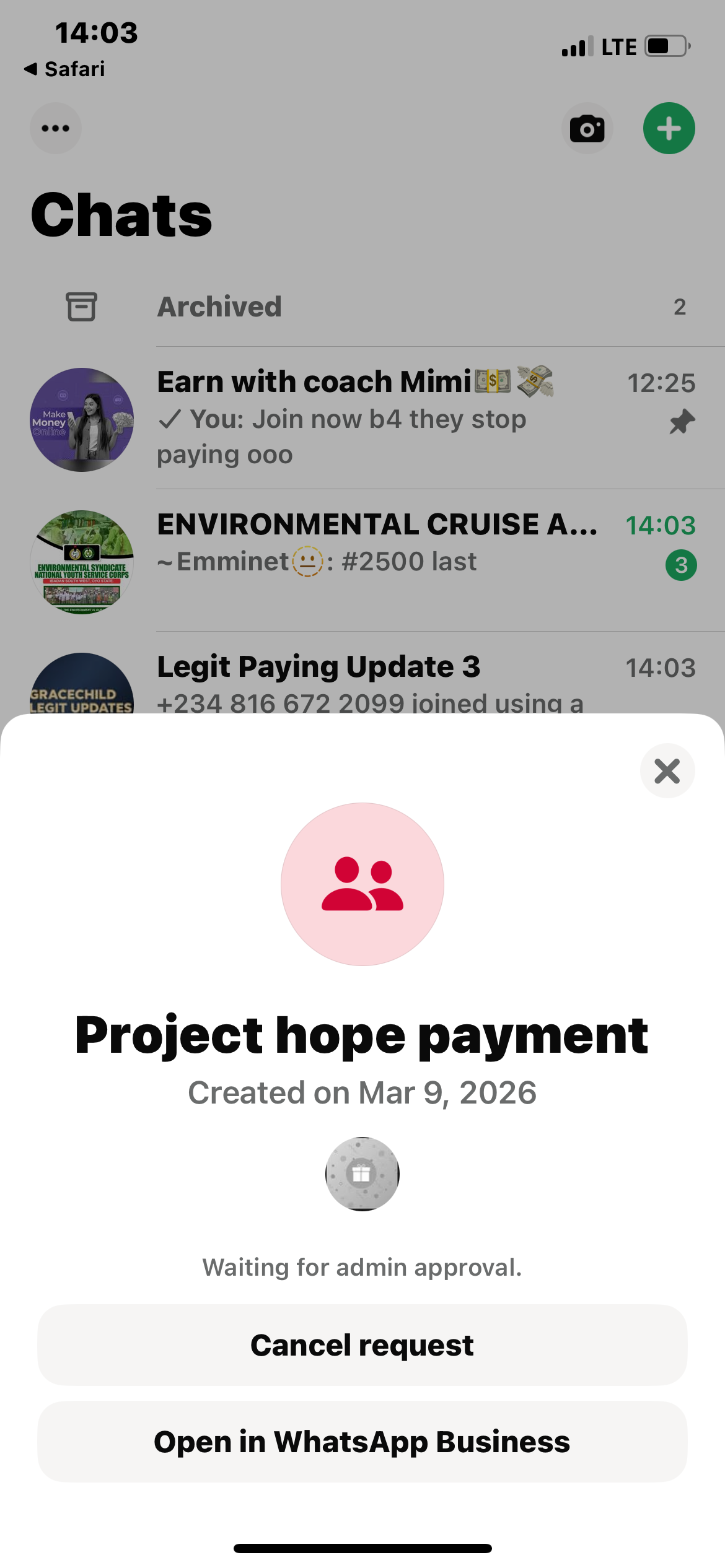Cancel the join request

[362, 1346]
